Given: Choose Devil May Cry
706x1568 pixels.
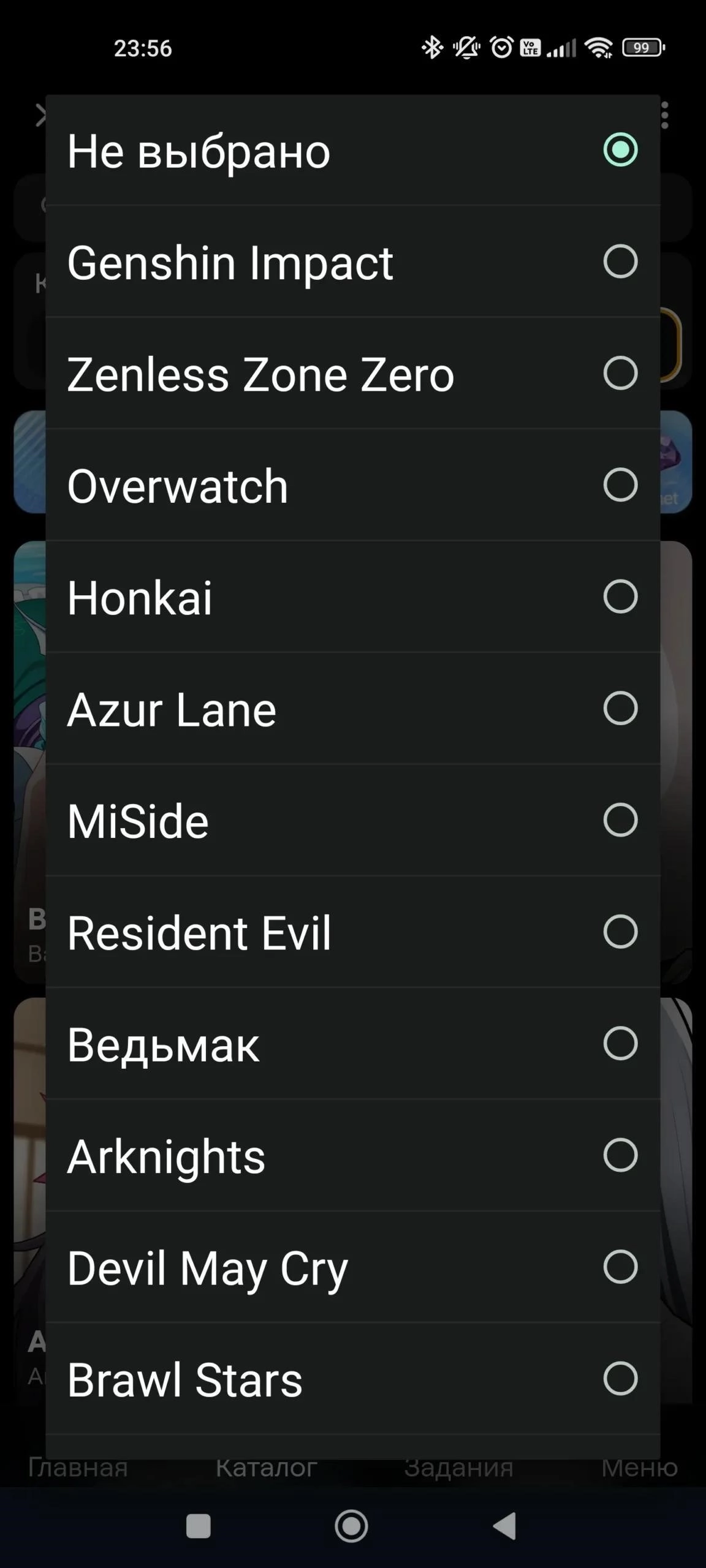Looking at the screenshot, I should click(x=352, y=1268).
